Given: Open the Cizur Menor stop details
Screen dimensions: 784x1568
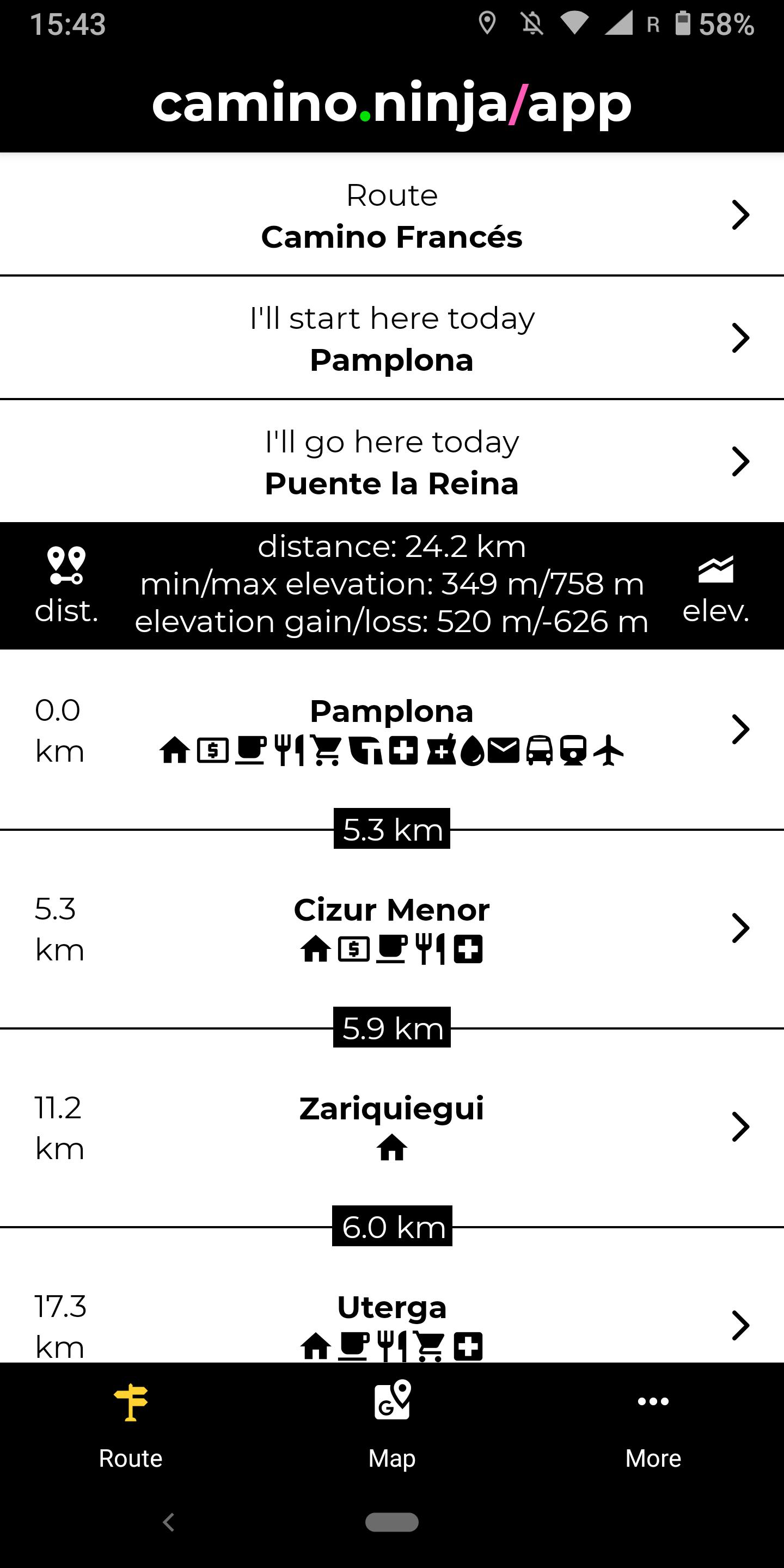Looking at the screenshot, I should (x=392, y=928).
